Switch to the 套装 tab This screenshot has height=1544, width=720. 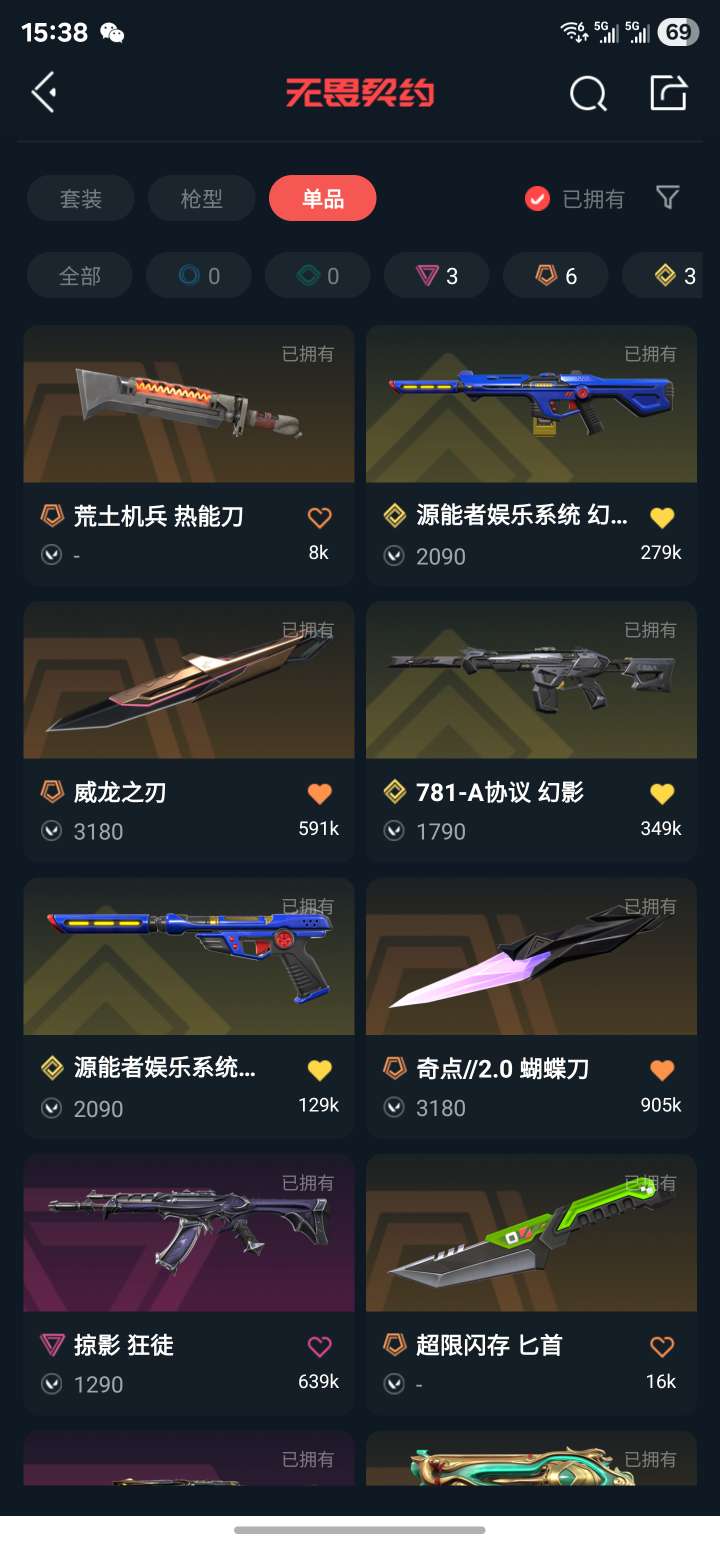(x=80, y=198)
